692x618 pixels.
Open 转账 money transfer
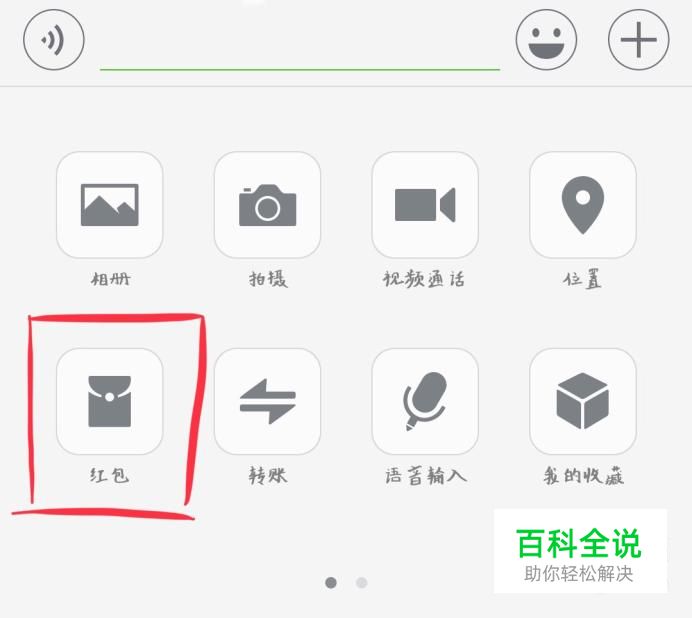point(267,401)
